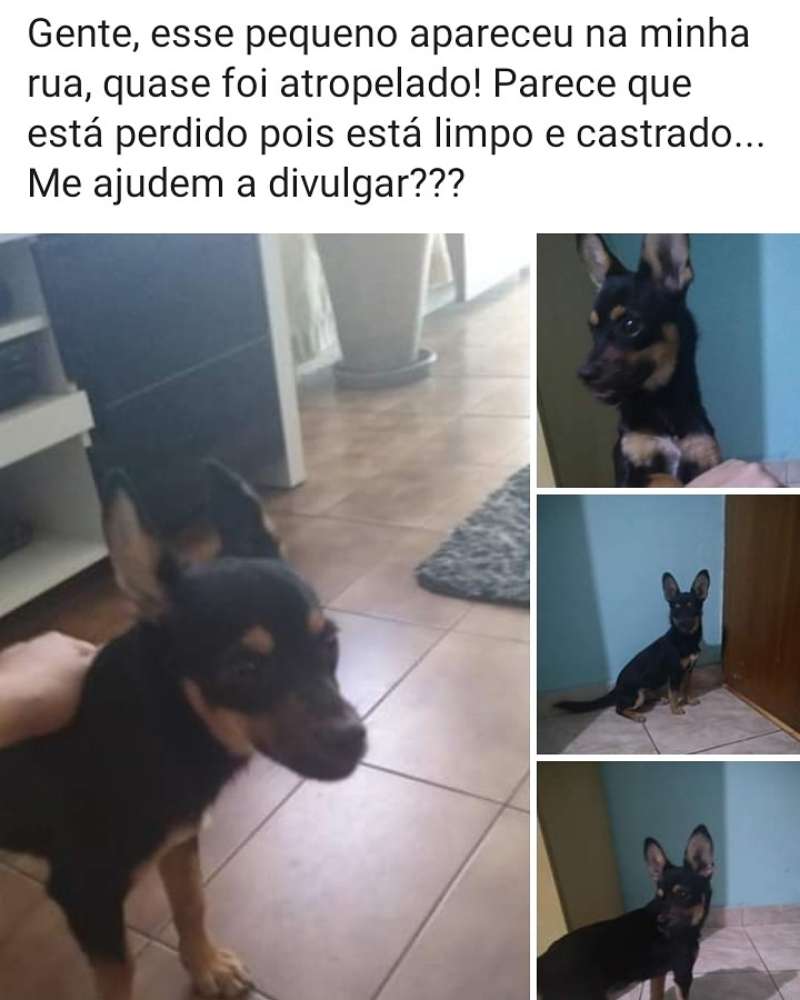View the close-up photo of the dog's face
Viewport: 800px width, 1000px height.
668,360
